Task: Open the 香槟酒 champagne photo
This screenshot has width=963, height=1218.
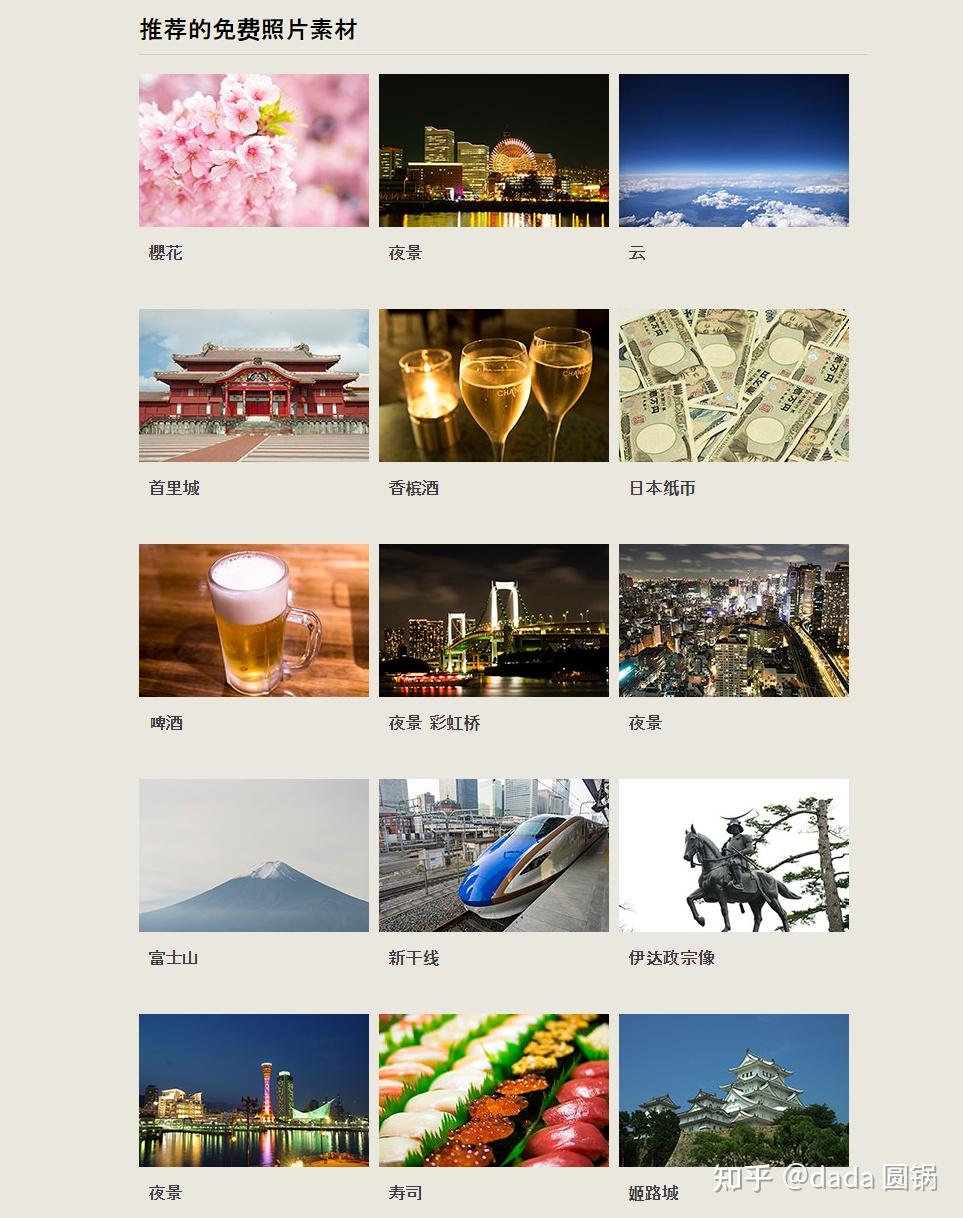Action: pos(494,385)
